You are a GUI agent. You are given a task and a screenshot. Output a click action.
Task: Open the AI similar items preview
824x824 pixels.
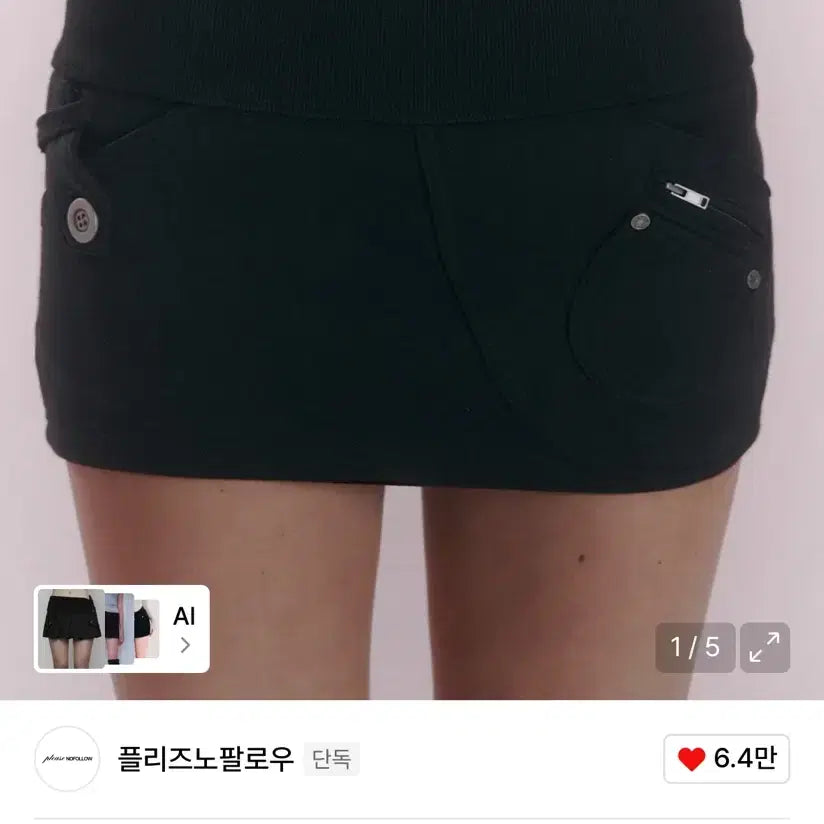coord(121,629)
